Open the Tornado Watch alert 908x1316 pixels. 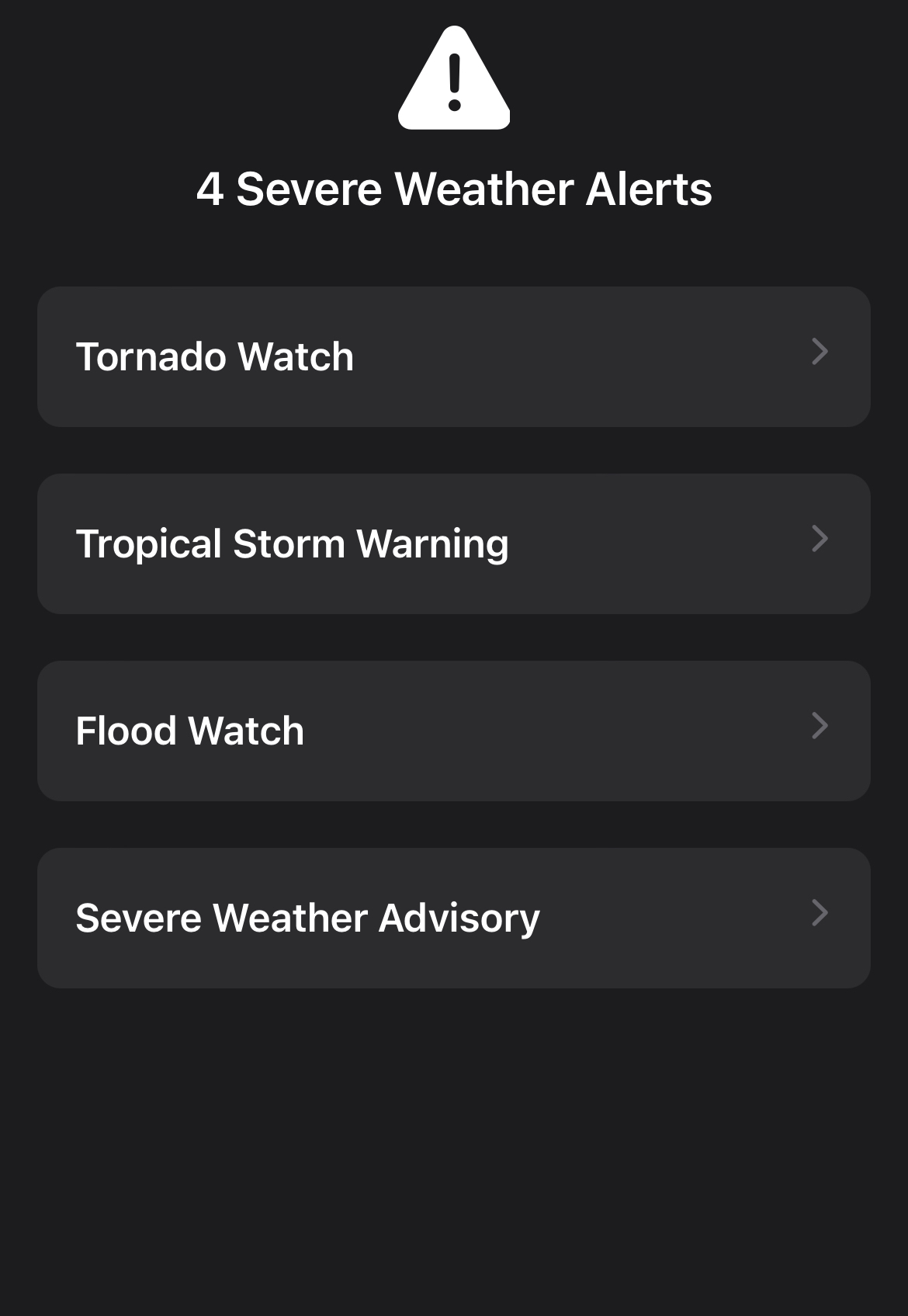[x=453, y=357]
